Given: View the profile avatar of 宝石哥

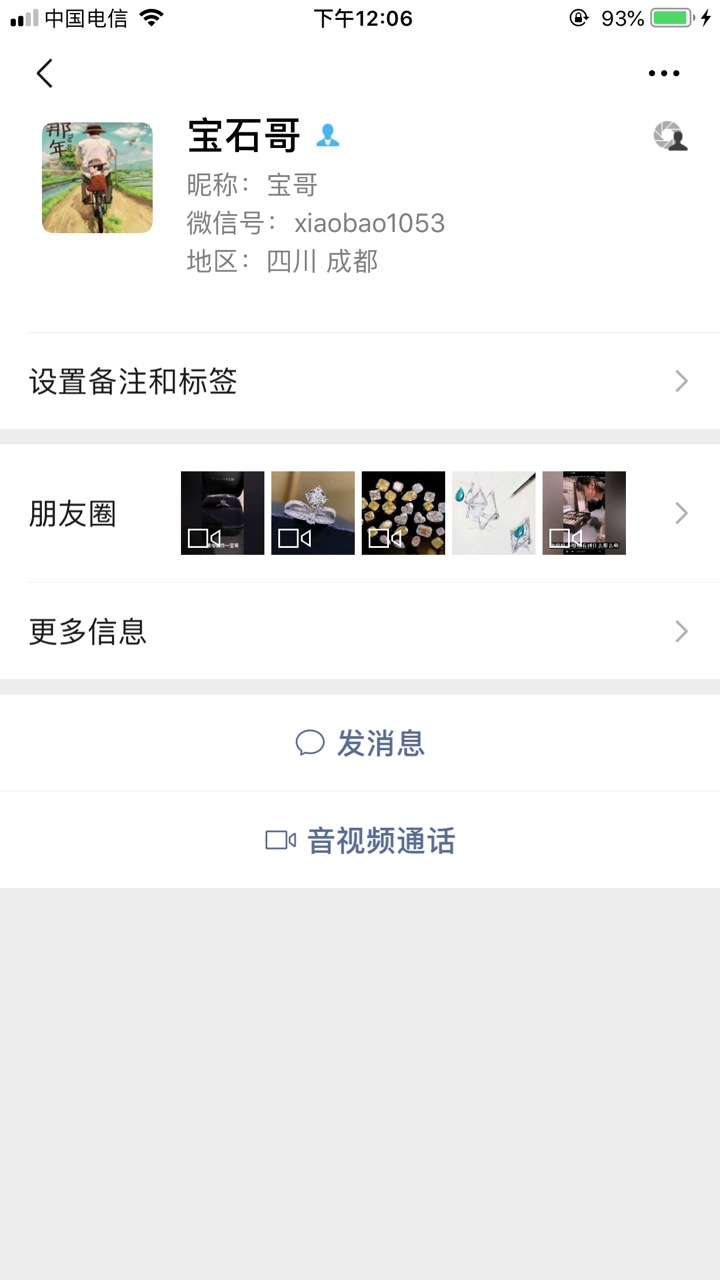Looking at the screenshot, I should click(97, 178).
